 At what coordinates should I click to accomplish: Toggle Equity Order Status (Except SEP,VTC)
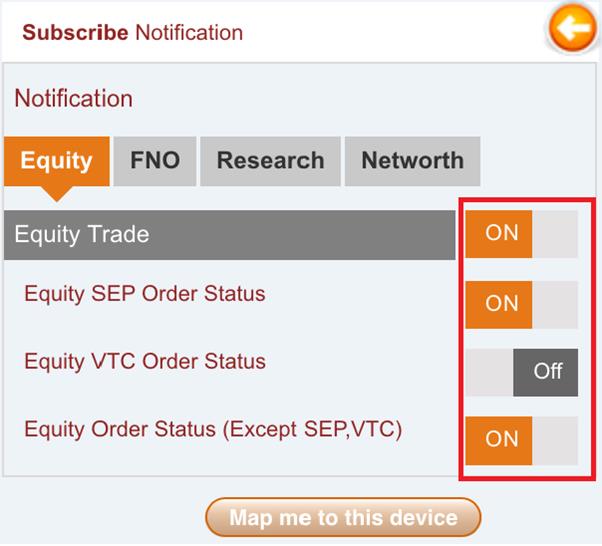click(x=521, y=440)
